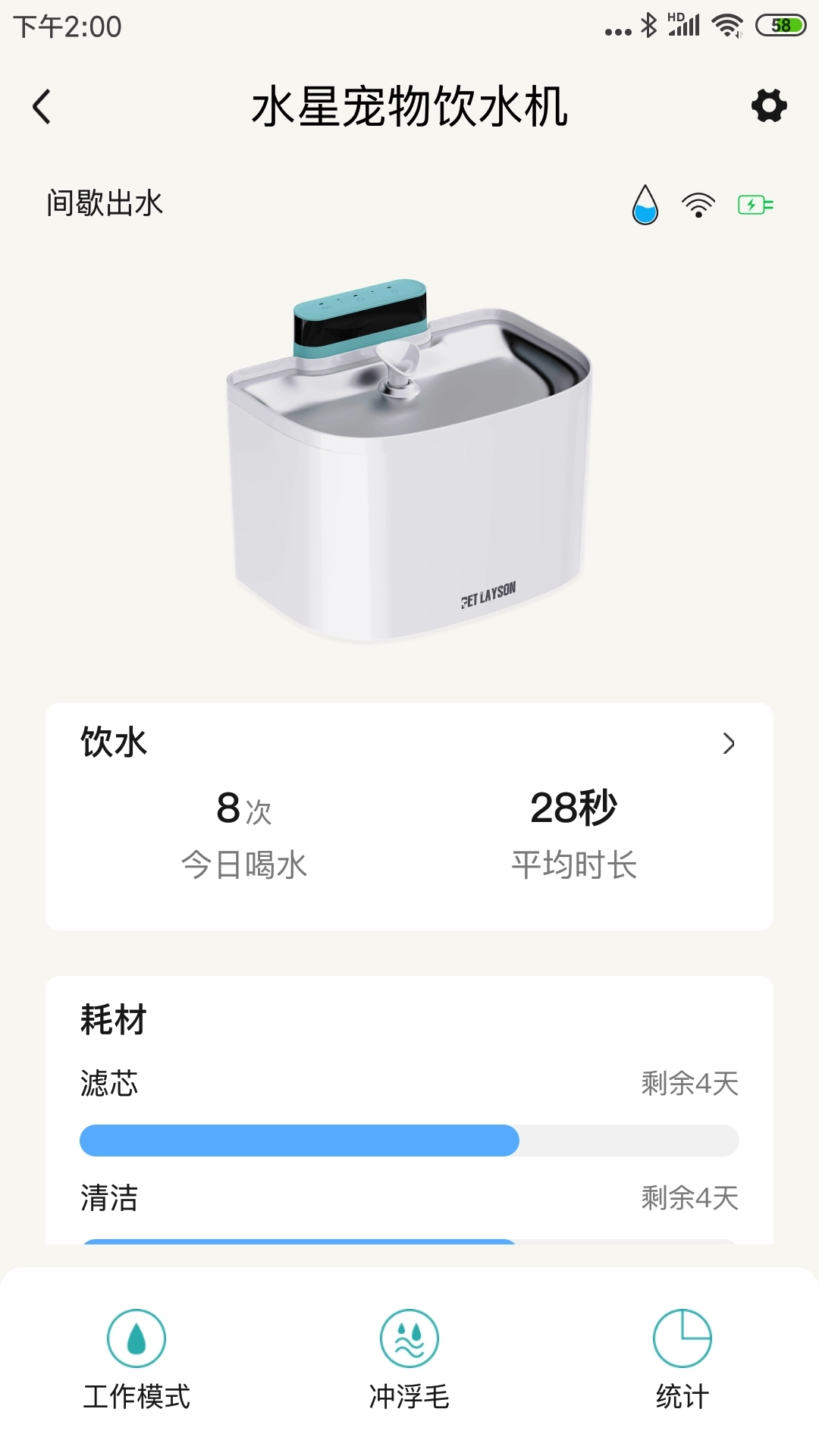Open the 统计 statistics clock icon

pyautogui.click(x=680, y=1340)
